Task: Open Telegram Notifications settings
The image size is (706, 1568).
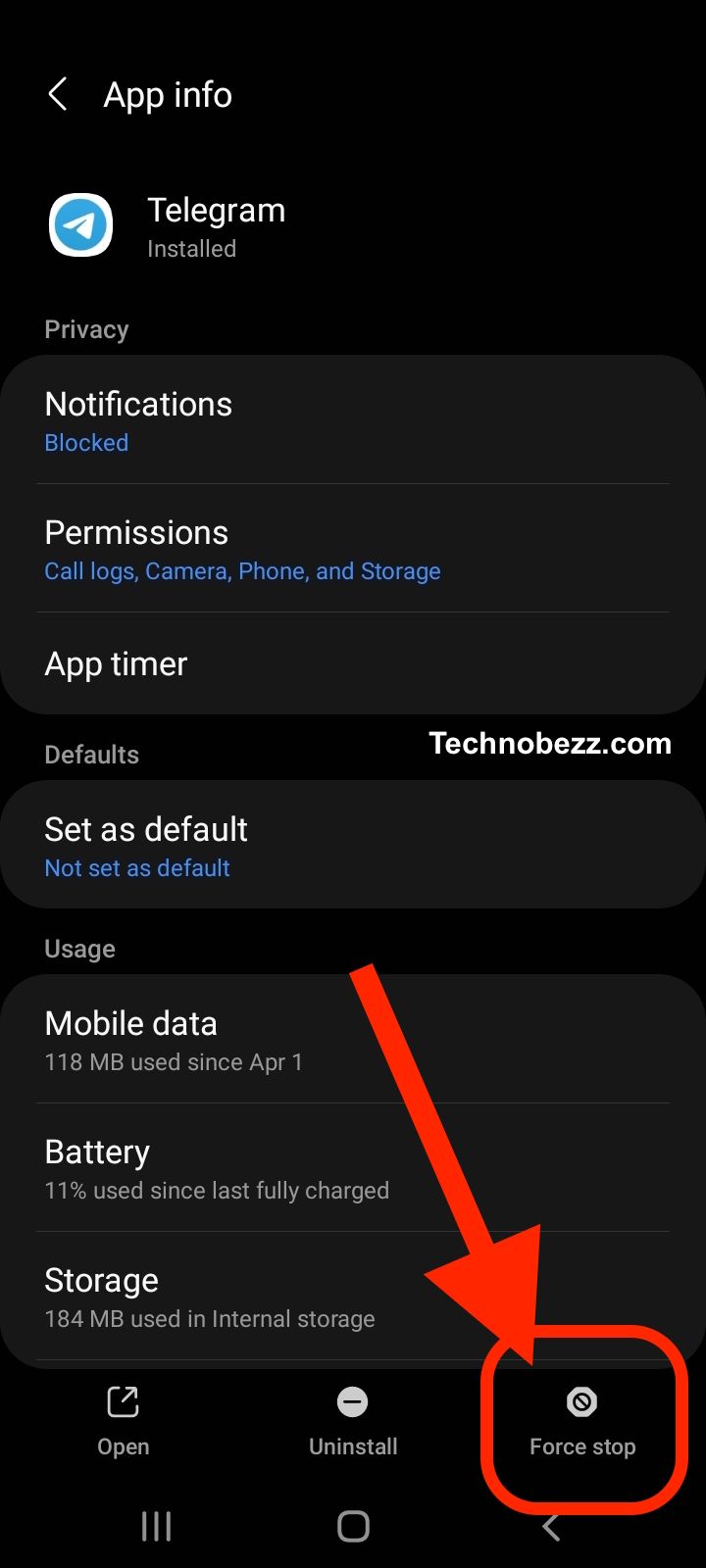Action: (353, 420)
